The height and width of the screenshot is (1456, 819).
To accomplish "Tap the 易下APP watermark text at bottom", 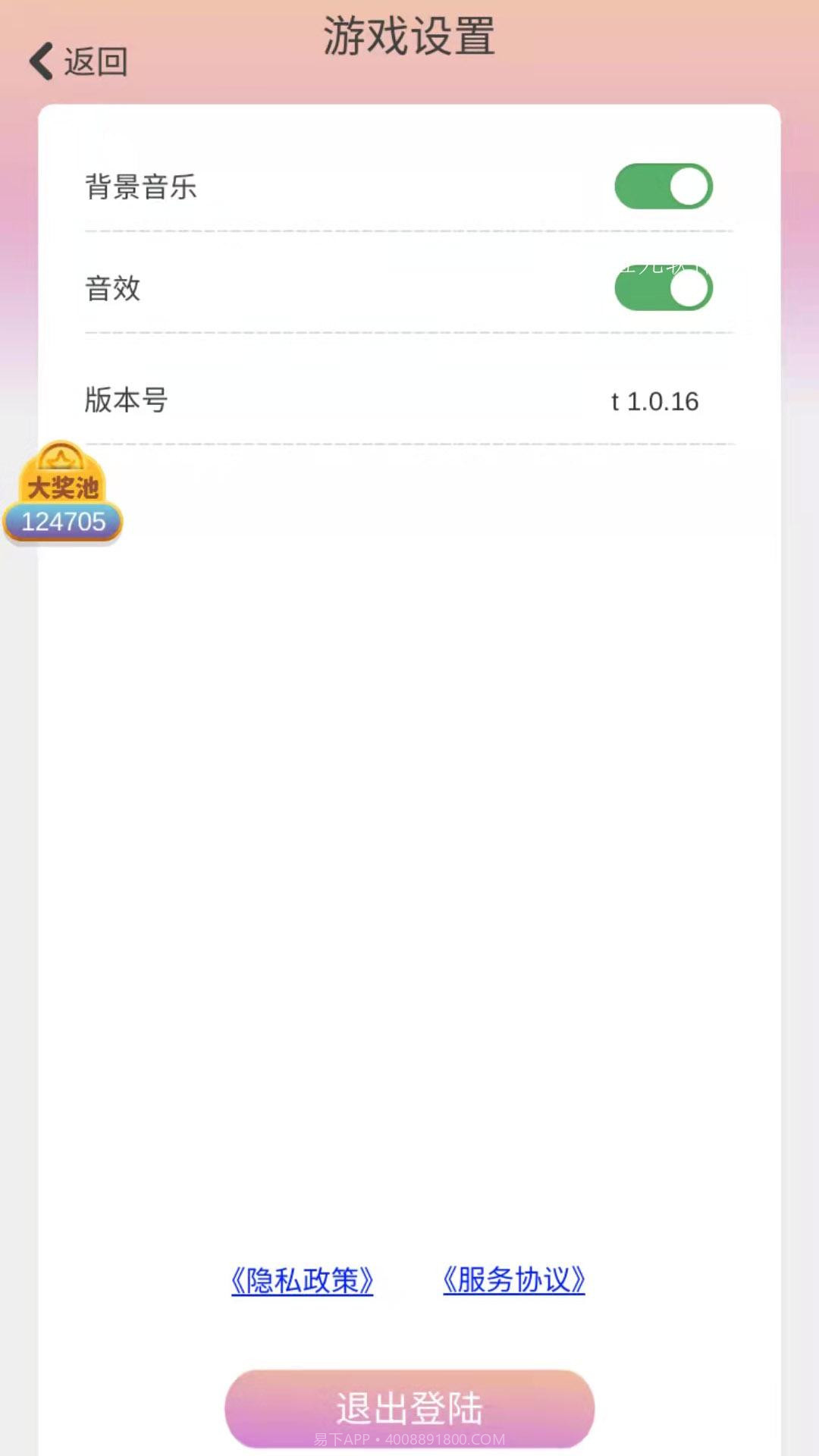I will [x=409, y=1436].
